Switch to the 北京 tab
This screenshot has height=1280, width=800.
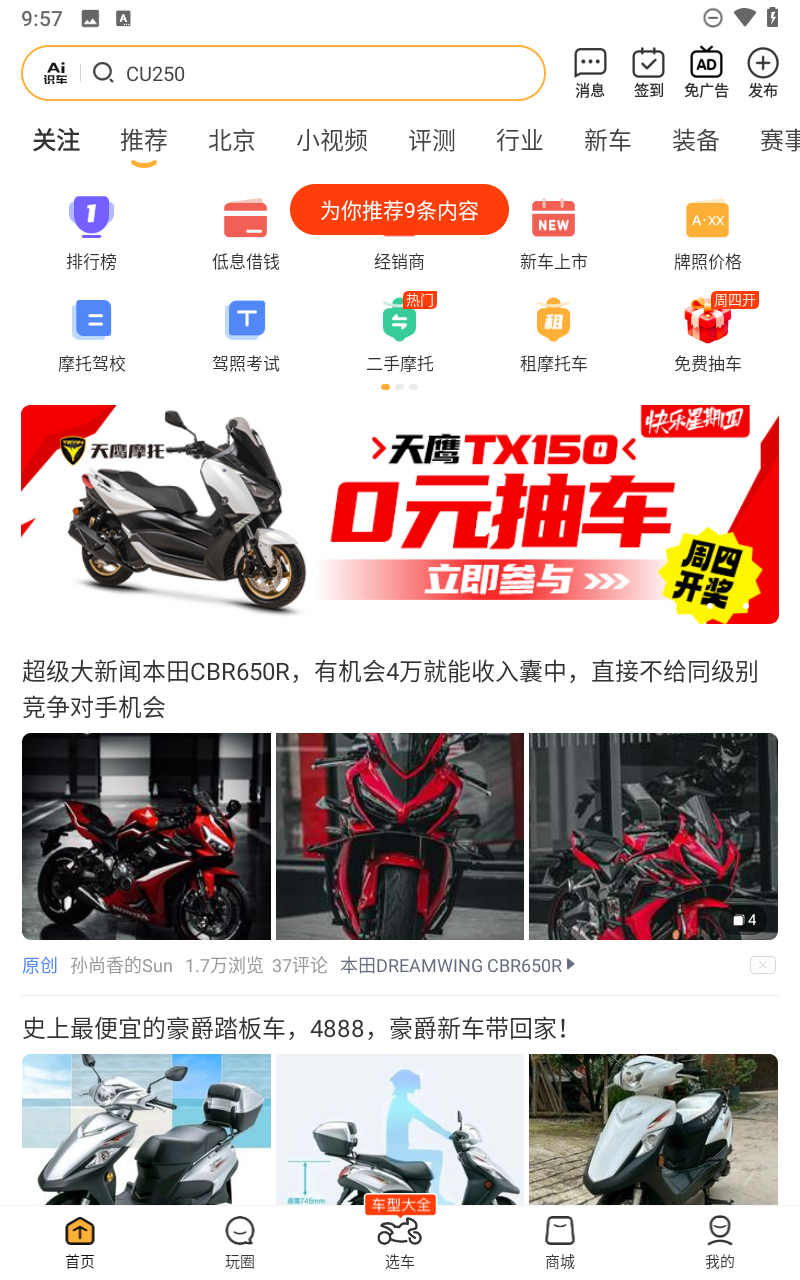point(232,141)
